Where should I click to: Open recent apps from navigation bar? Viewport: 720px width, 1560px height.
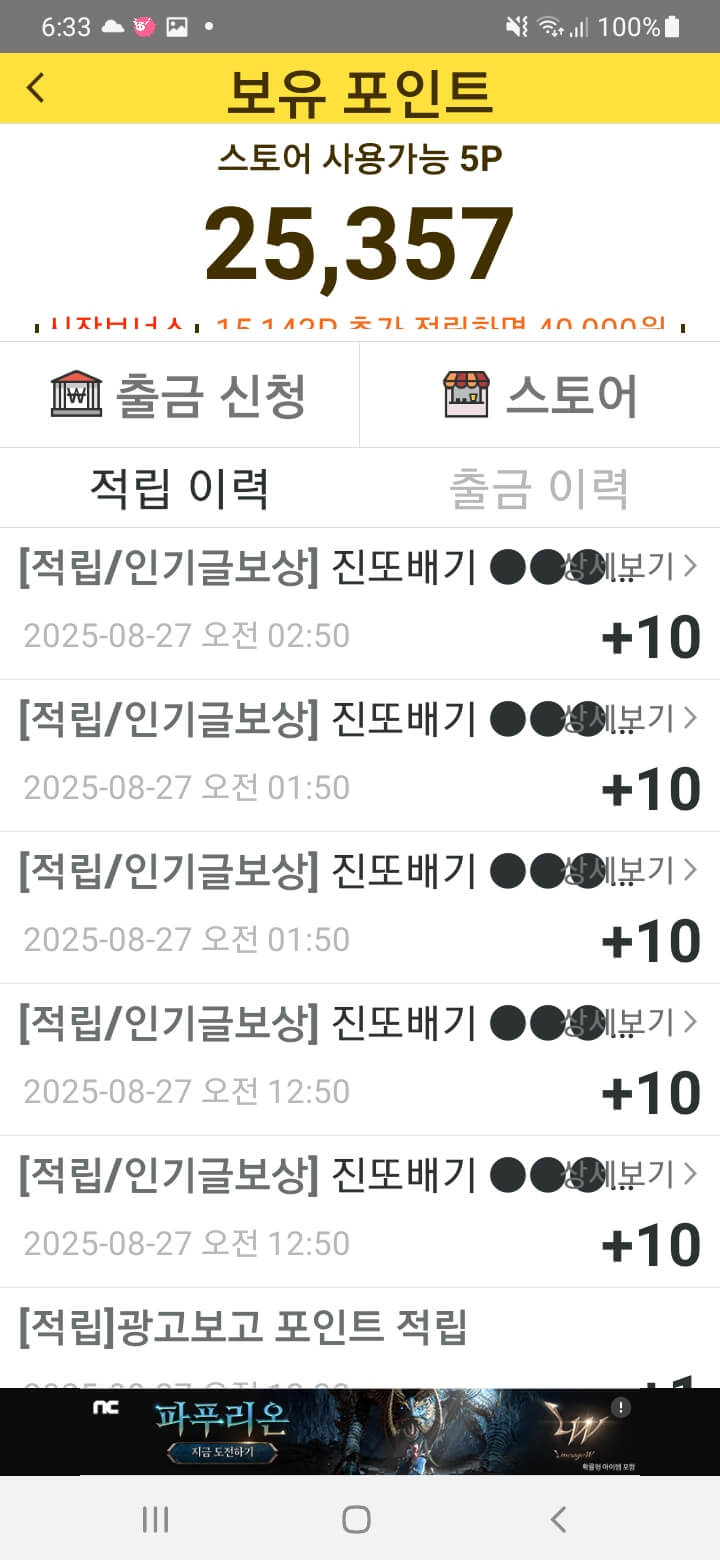[x=155, y=1520]
